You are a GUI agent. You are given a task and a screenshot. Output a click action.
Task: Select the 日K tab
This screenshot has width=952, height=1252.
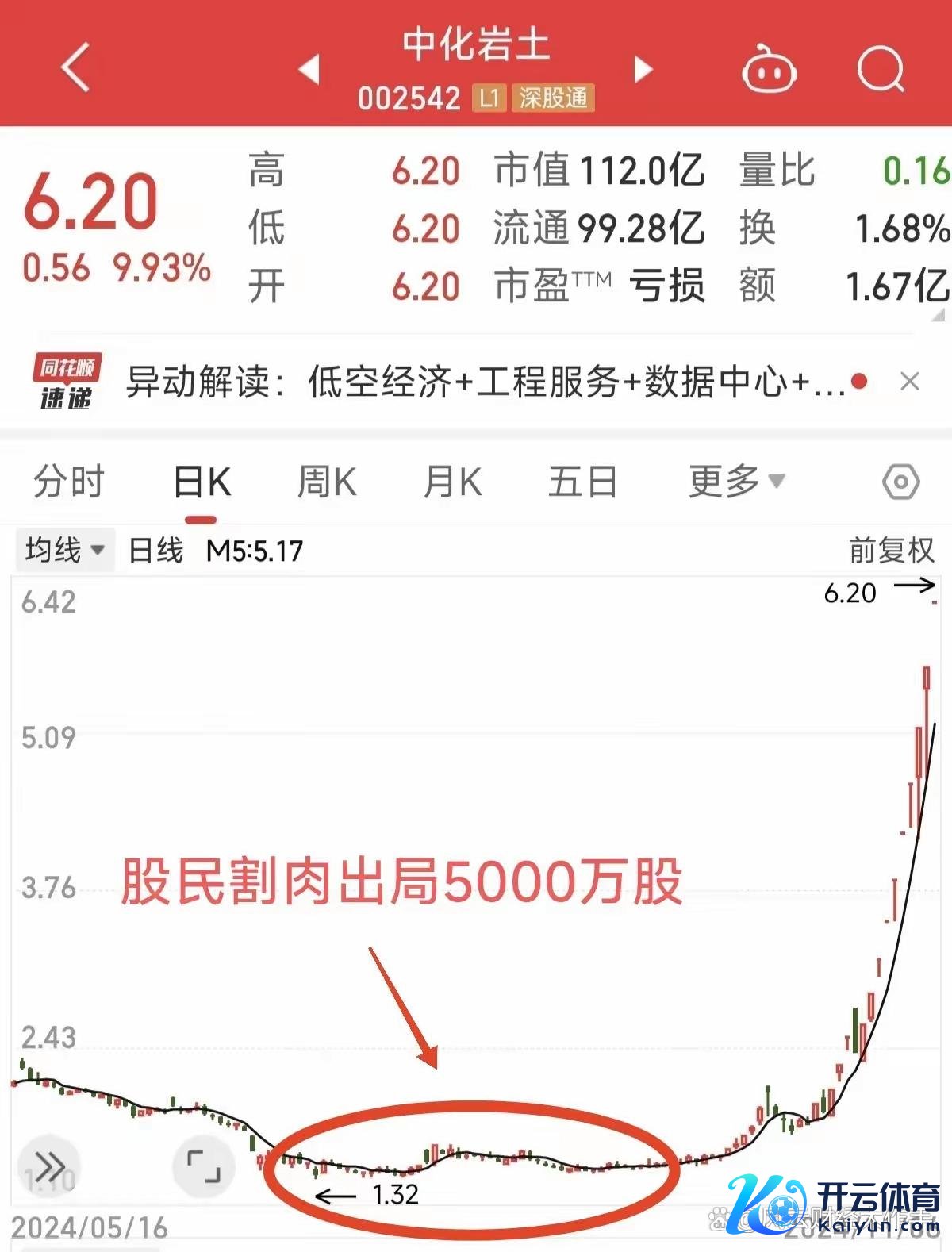pyautogui.click(x=202, y=482)
